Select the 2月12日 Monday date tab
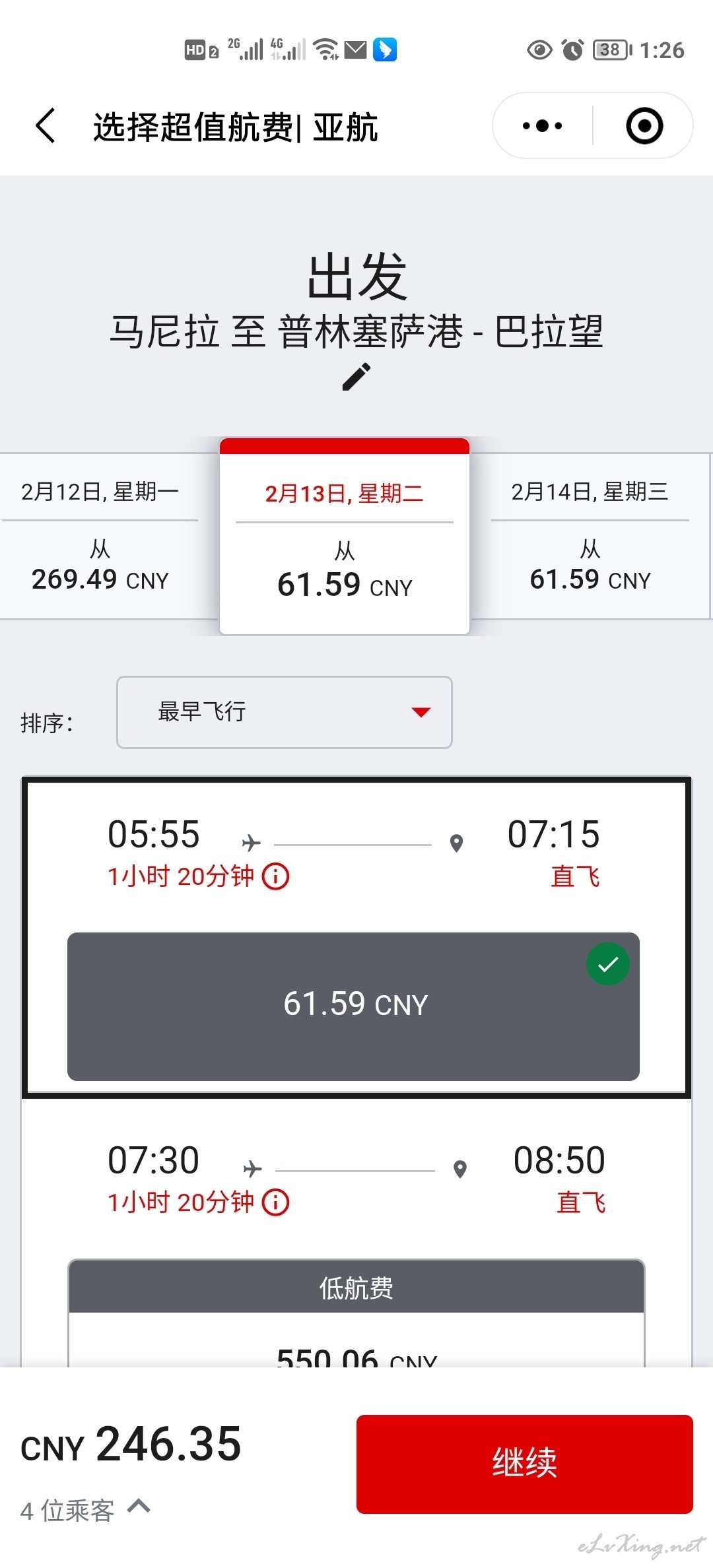The image size is (713, 1568). pos(100,536)
